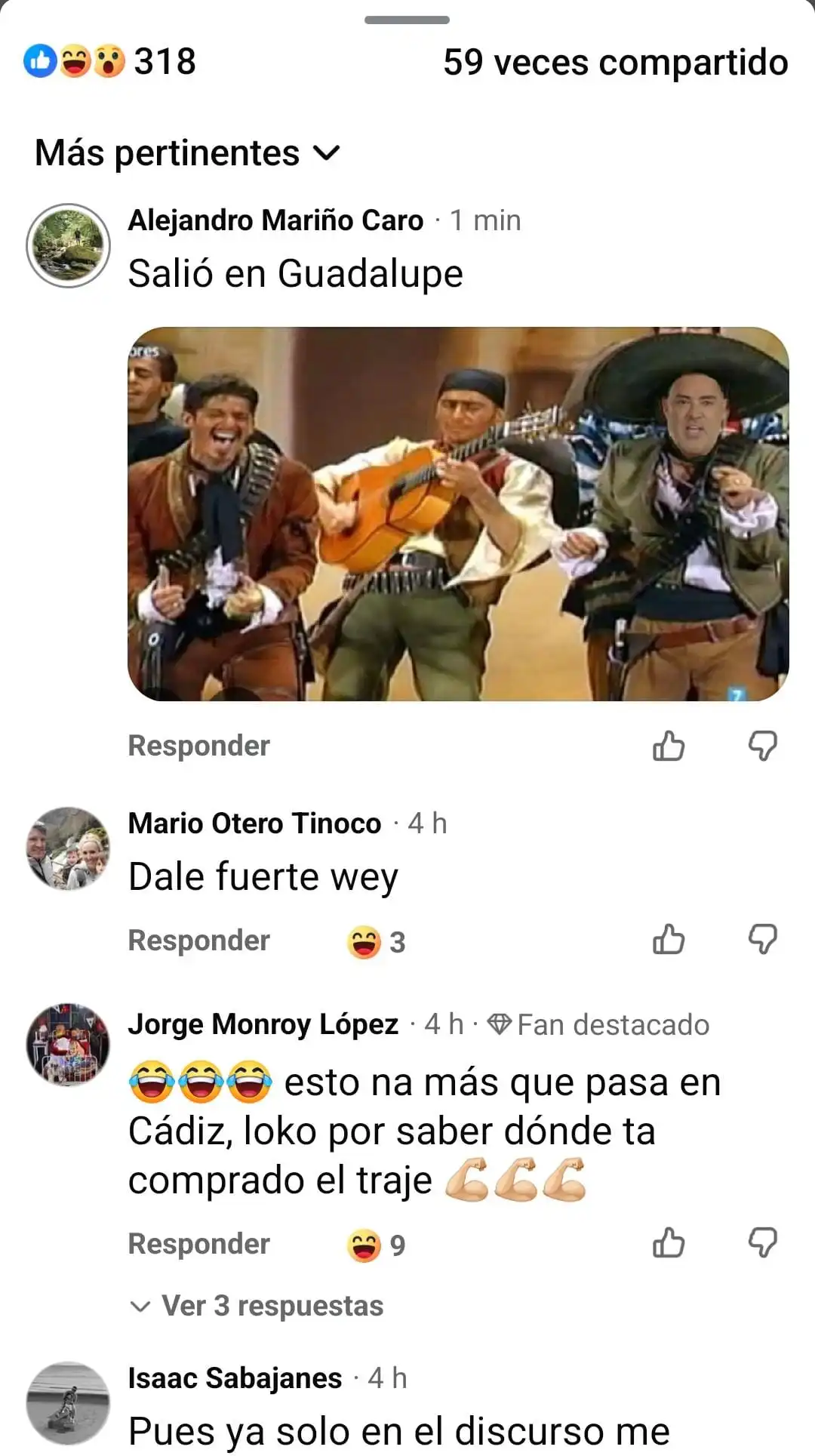Open Jorge Monroy López's profile name
This screenshot has height=1456, width=815.
(263, 1024)
